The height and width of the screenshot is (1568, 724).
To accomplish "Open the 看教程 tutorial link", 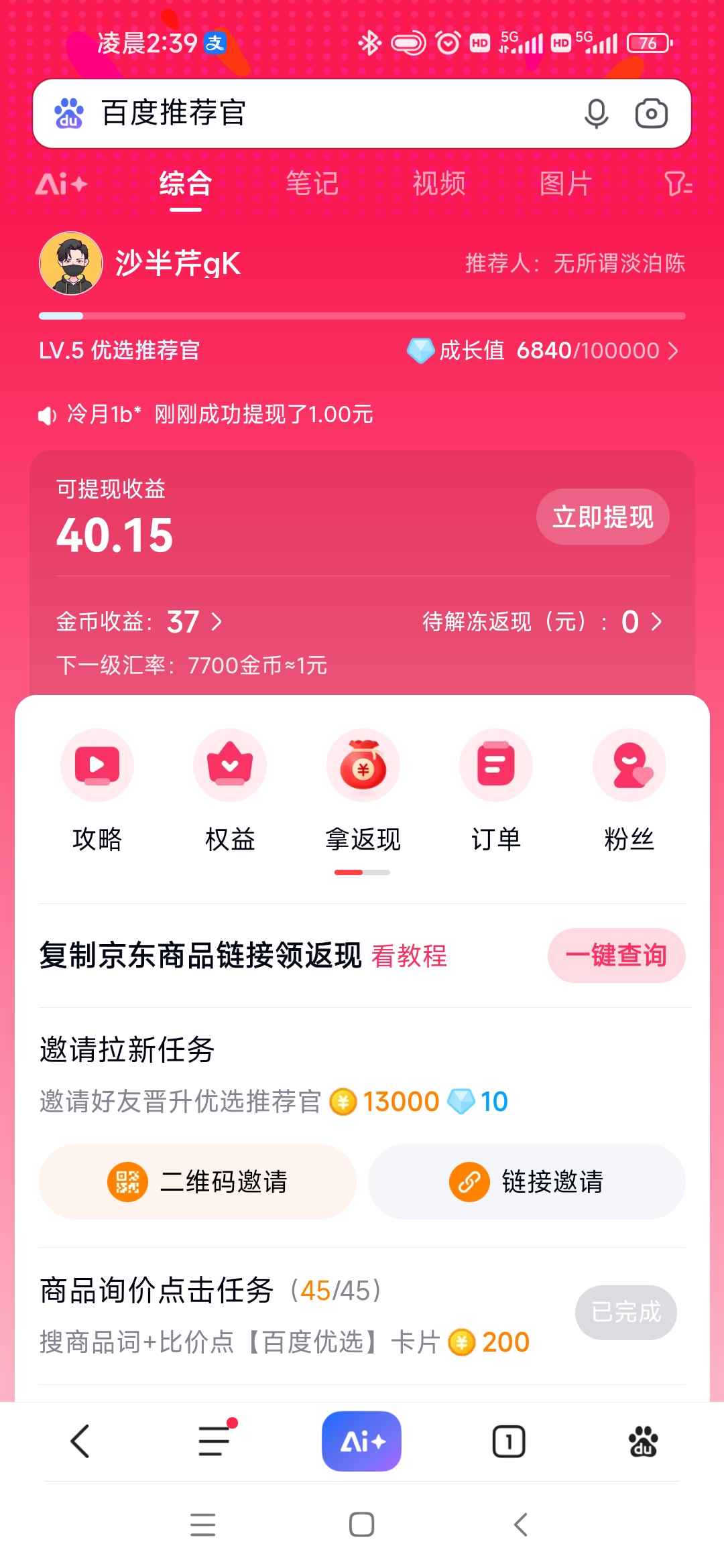I will pyautogui.click(x=408, y=956).
